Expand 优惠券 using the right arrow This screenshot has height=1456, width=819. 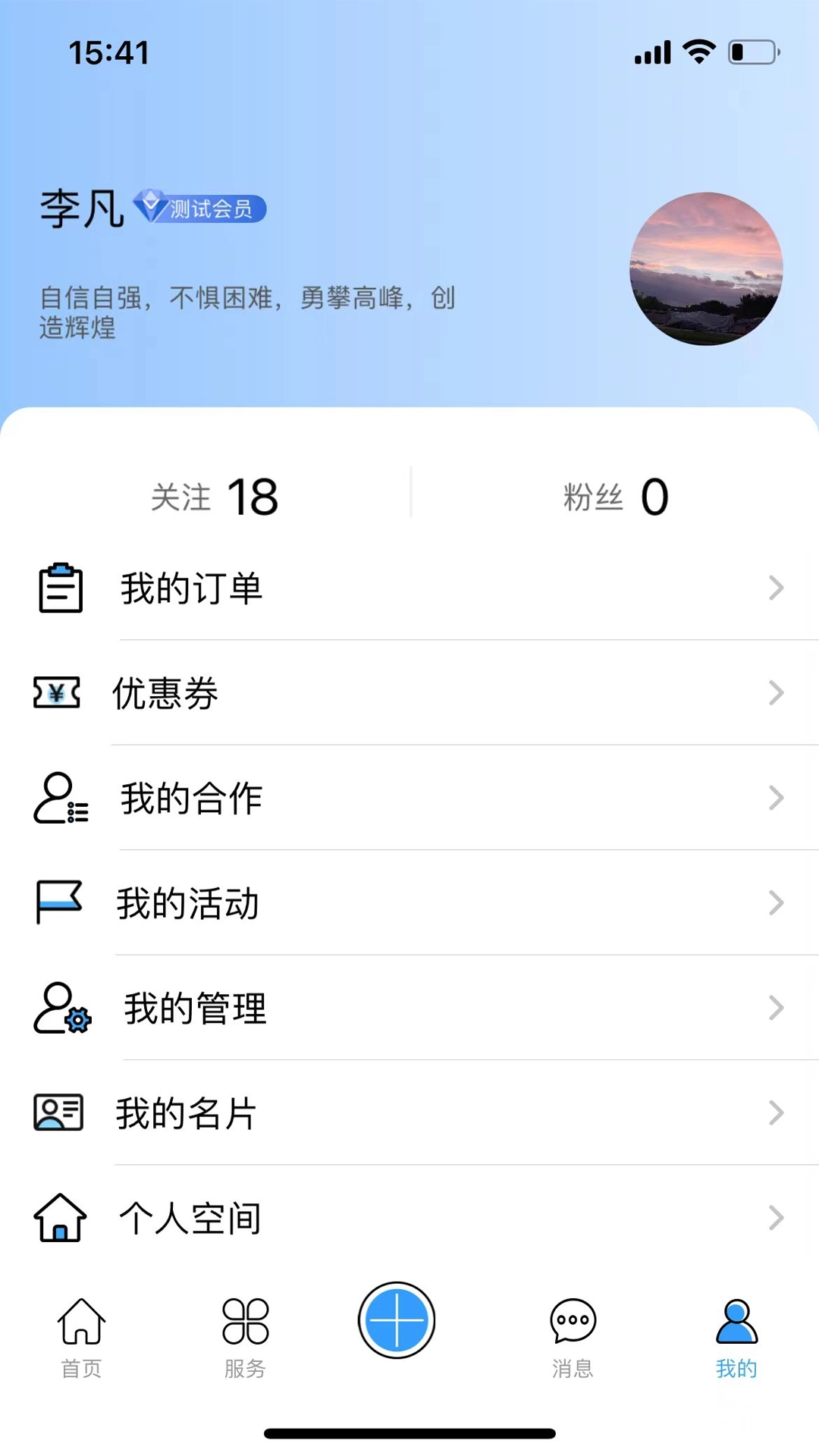coord(777,693)
